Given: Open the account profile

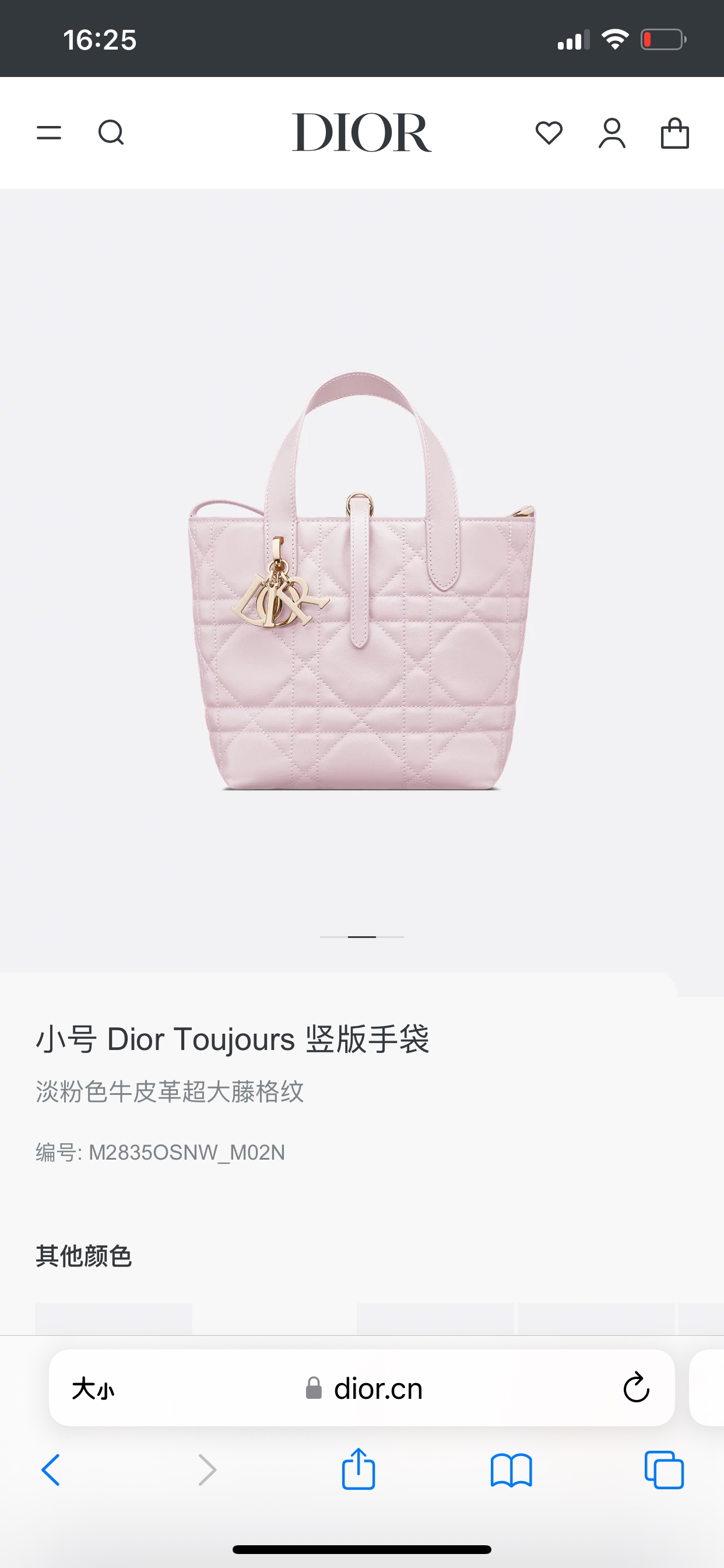Looking at the screenshot, I should click(x=612, y=132).
